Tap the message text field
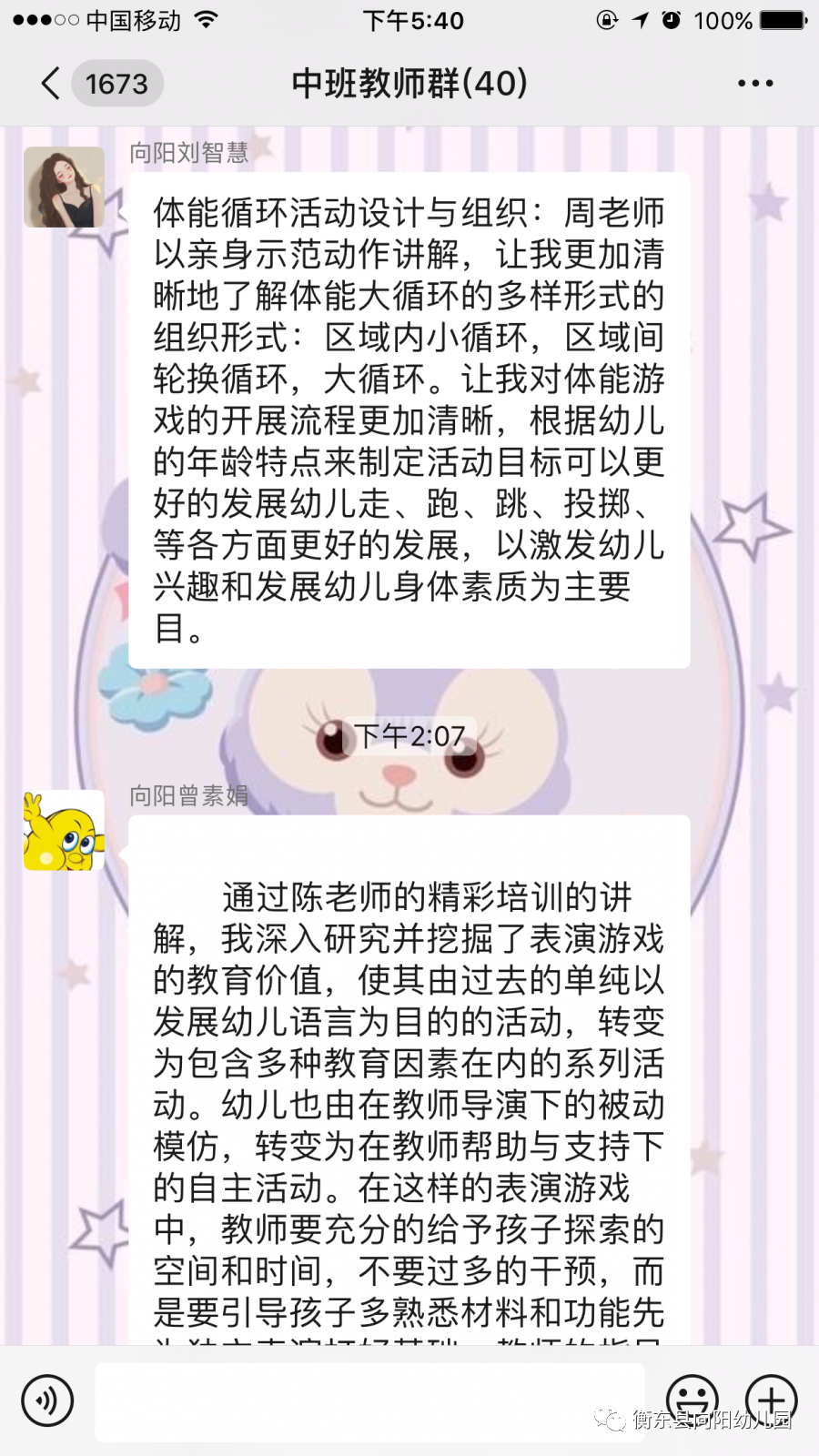This screenshot has width=819, height=1456. click(x=369, y=1400)
